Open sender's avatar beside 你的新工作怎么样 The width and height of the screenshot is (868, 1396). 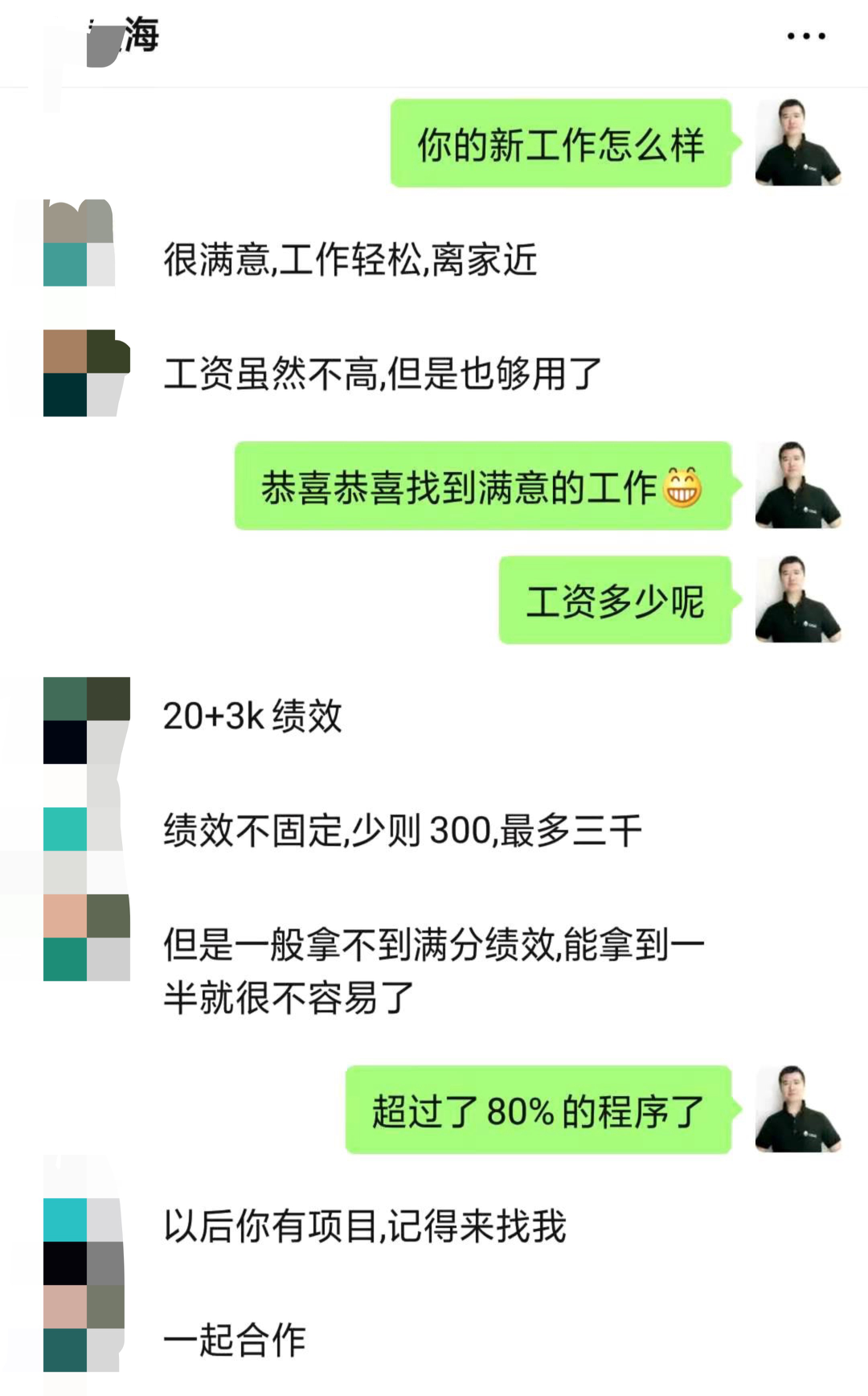tap(797, 143)
